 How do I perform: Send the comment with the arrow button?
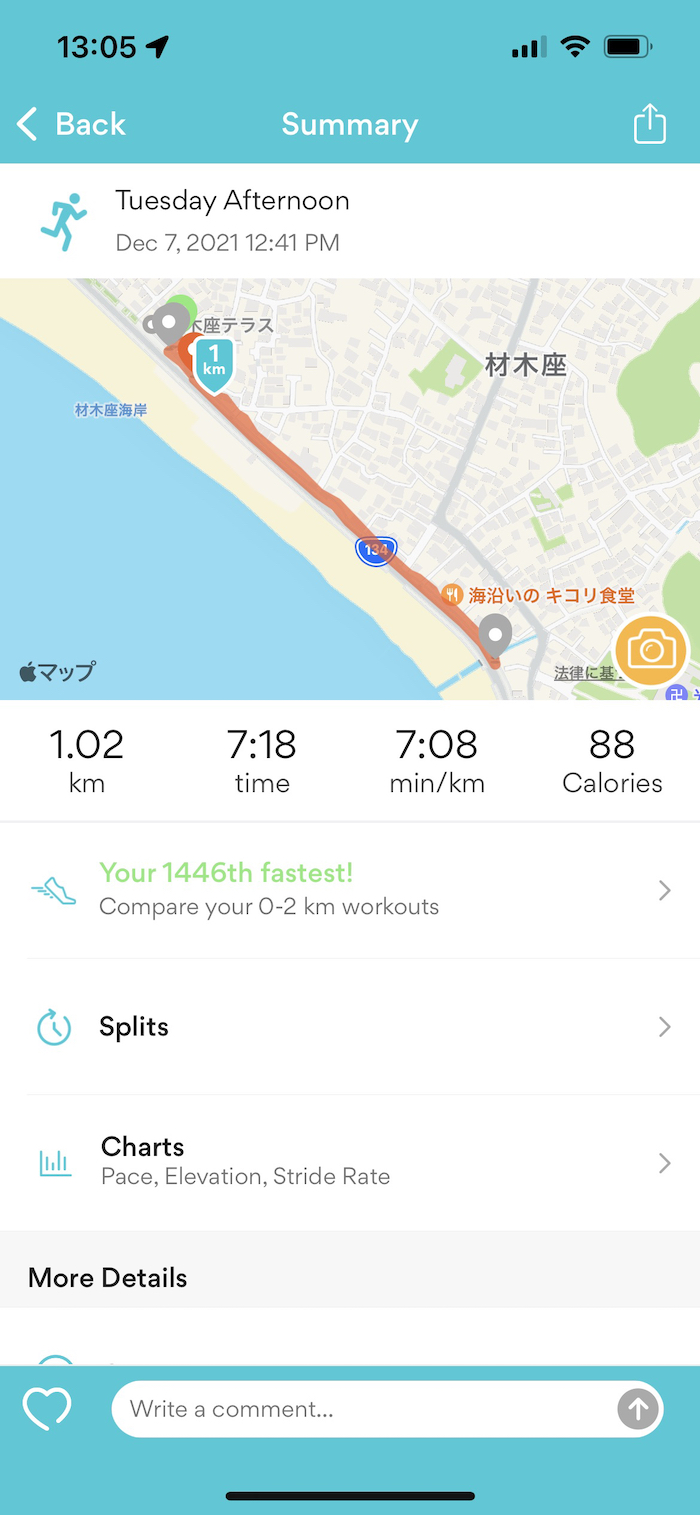click(x=637, y=1410)
